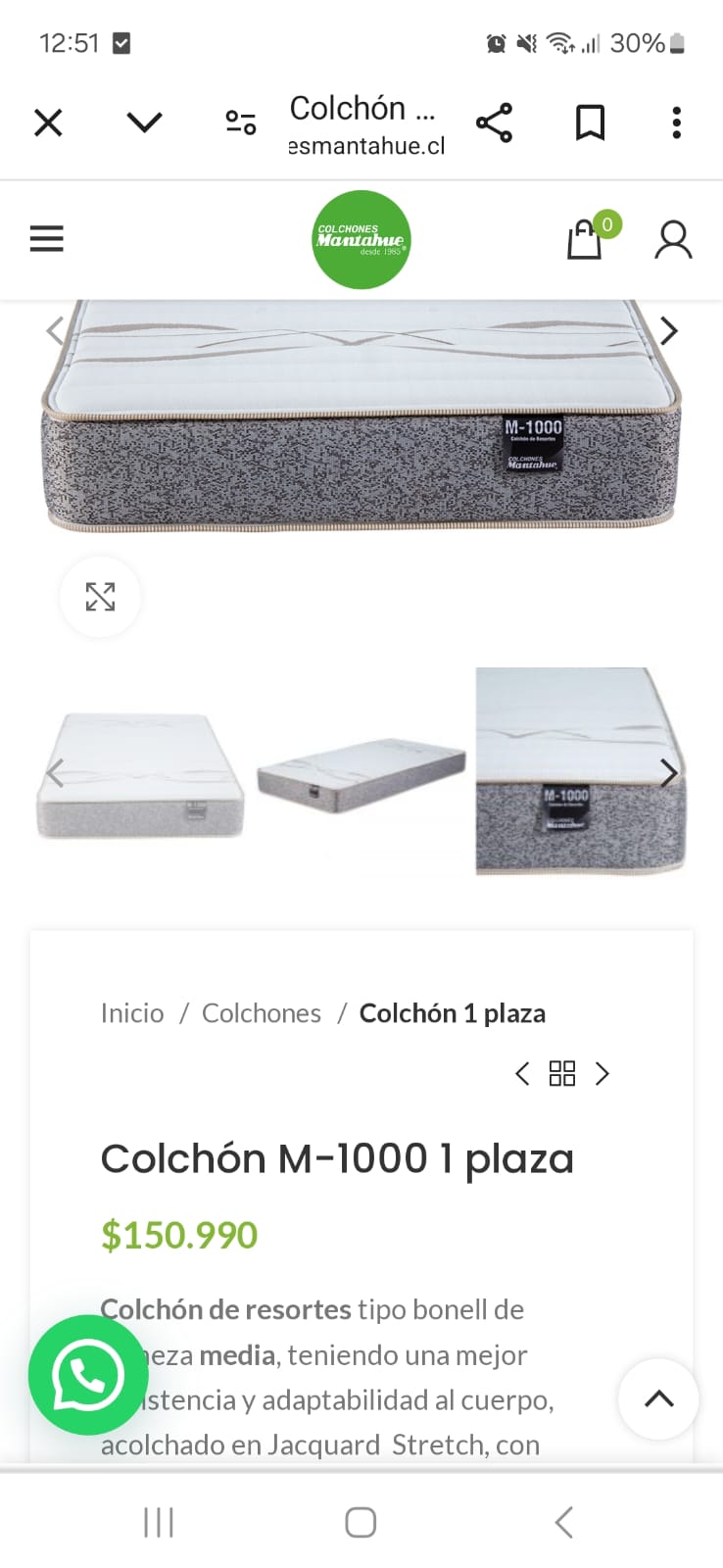Show previous main product image

click(55, 331)
